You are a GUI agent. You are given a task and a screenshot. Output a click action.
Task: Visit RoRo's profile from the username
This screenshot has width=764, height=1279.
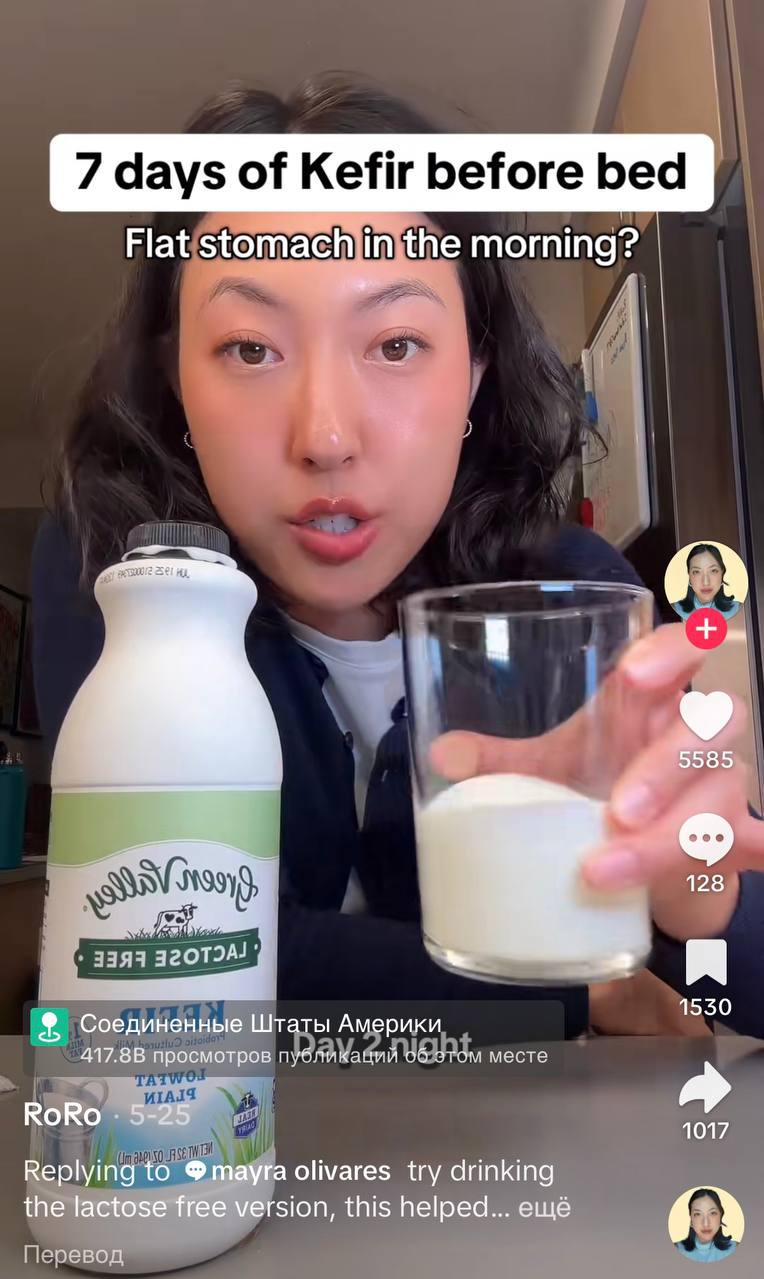(62, 1114)
